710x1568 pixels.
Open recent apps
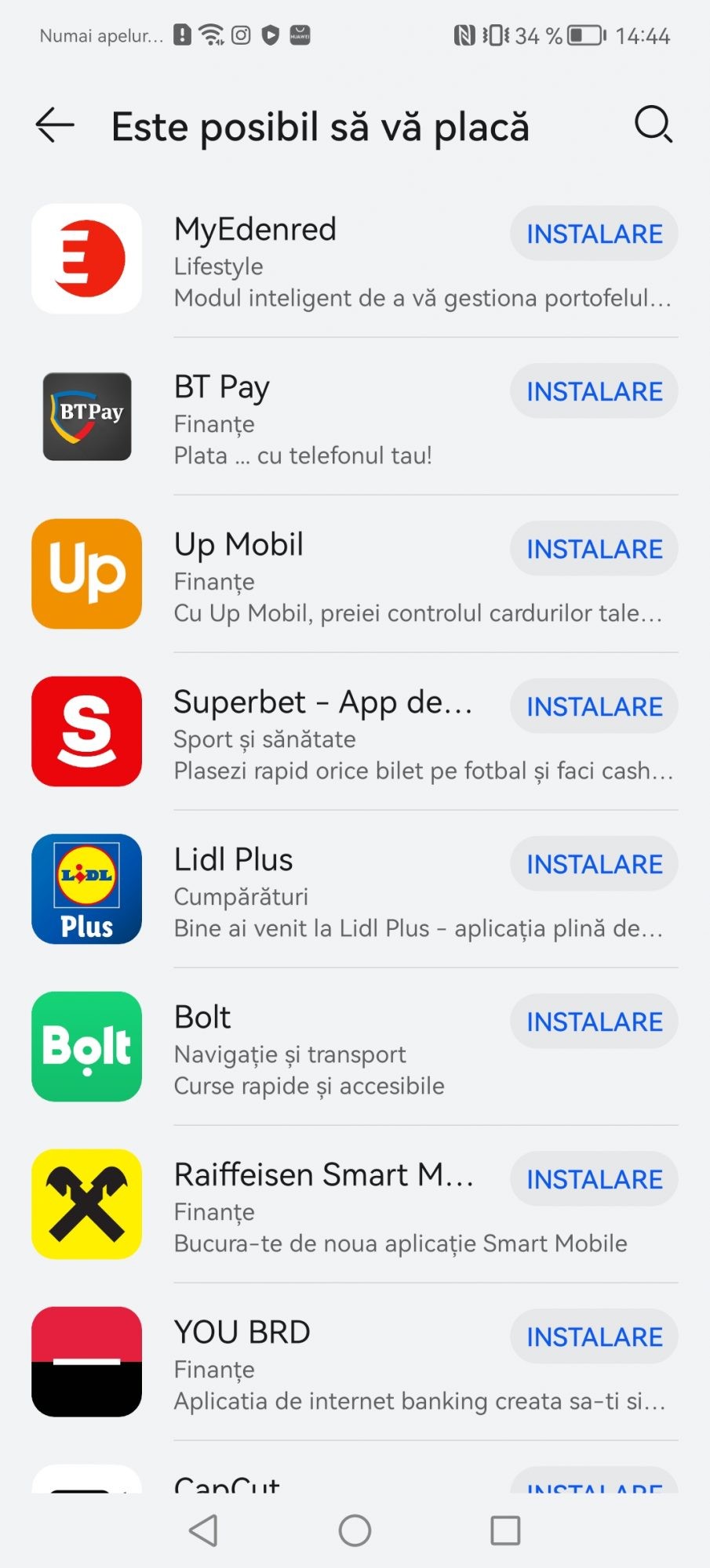click(505, 1530)
